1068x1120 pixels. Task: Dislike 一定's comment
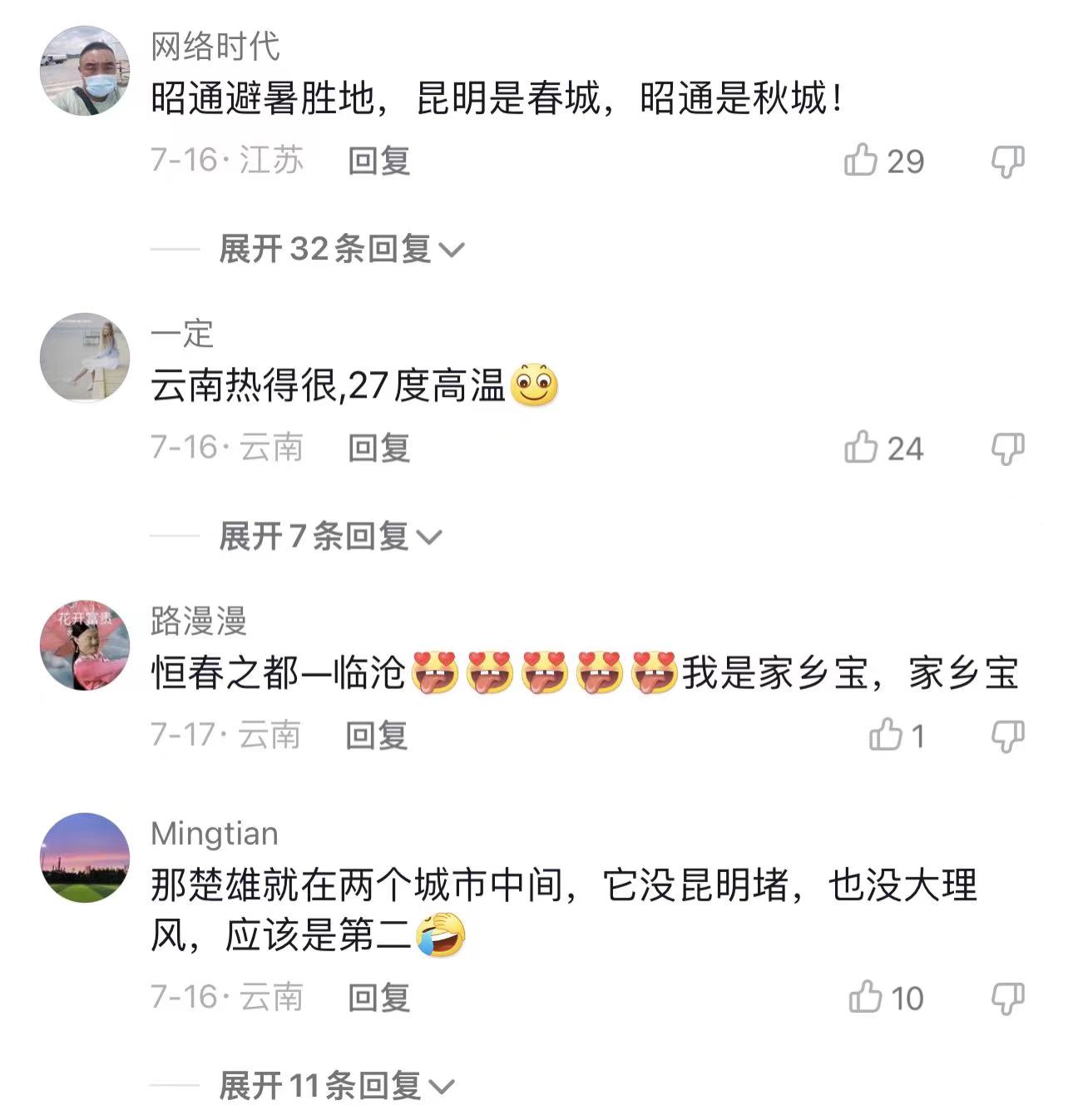coord(1007,448)
